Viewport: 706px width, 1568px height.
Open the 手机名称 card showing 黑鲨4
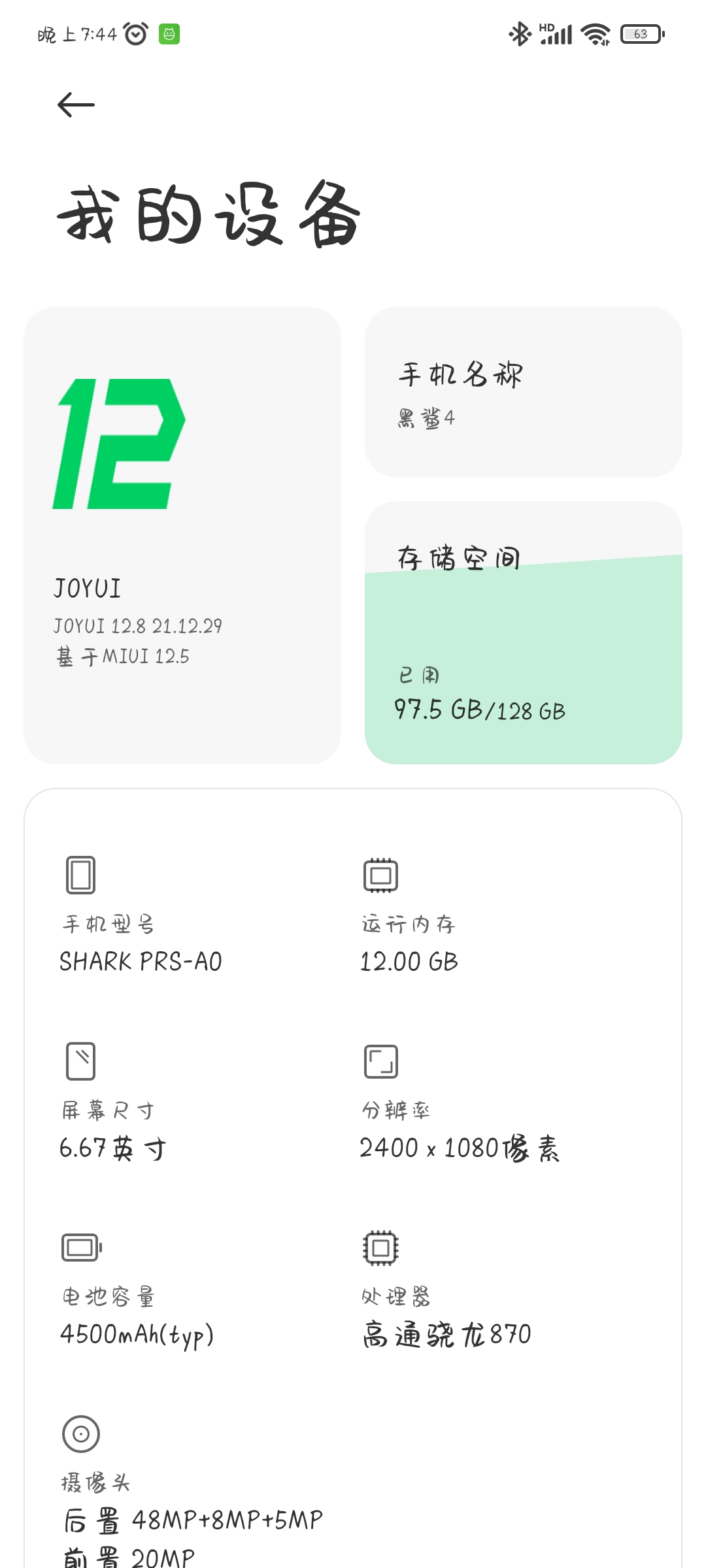point(524,393)
